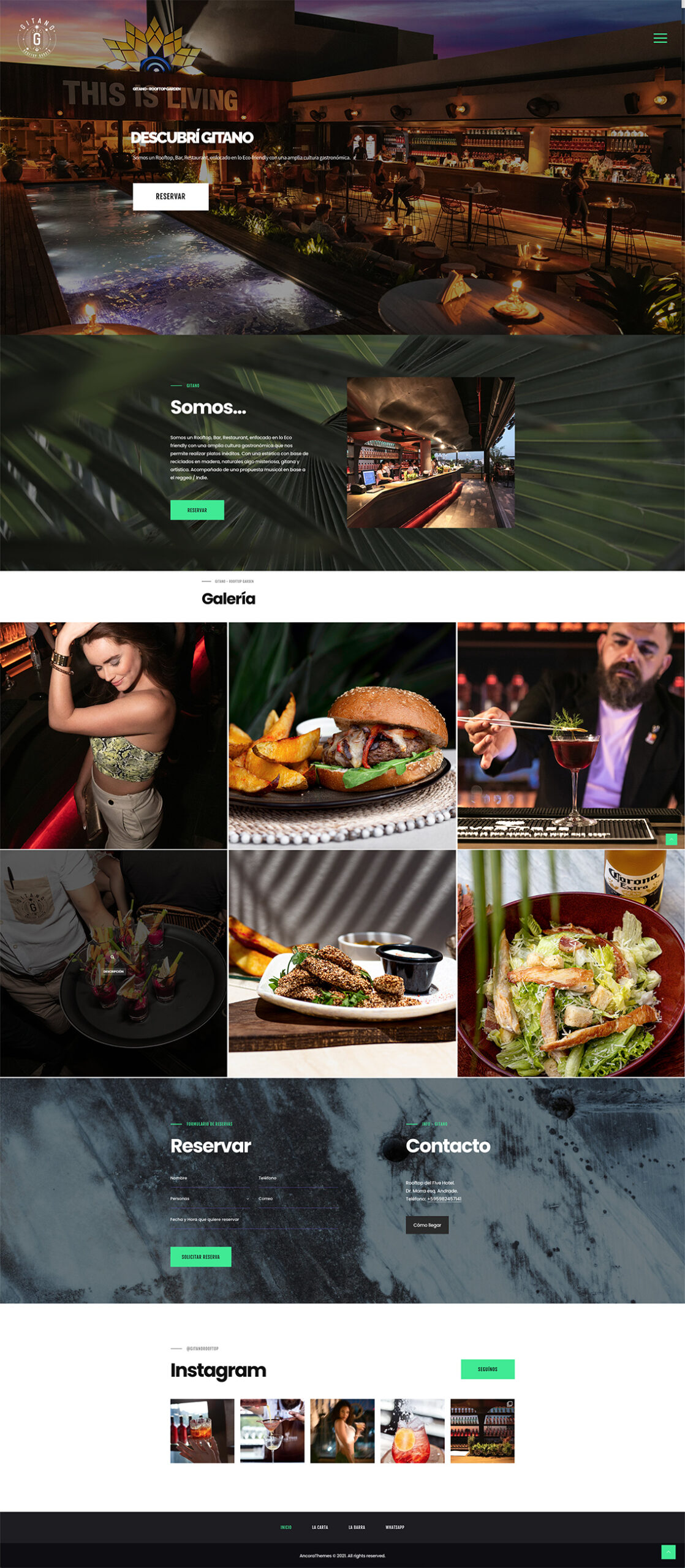The height and width of the screenshot is (1568, 685).
Task: Open La Barra footer link
Action: (357, 1527)
